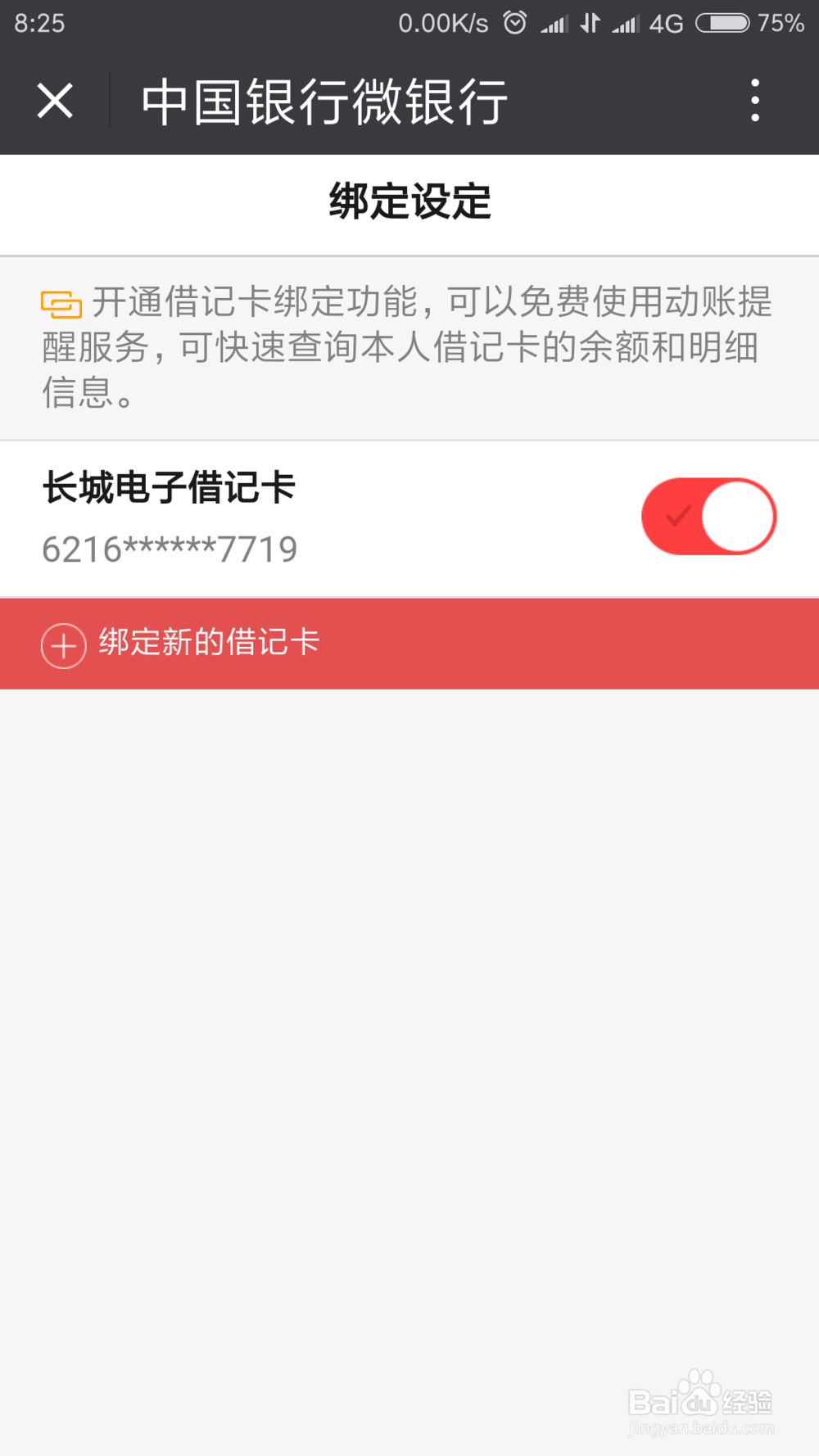Viewport: 819px width, 1456px height.
Task: Open the WeChat page options dropdown
Action: pos(754,100)
